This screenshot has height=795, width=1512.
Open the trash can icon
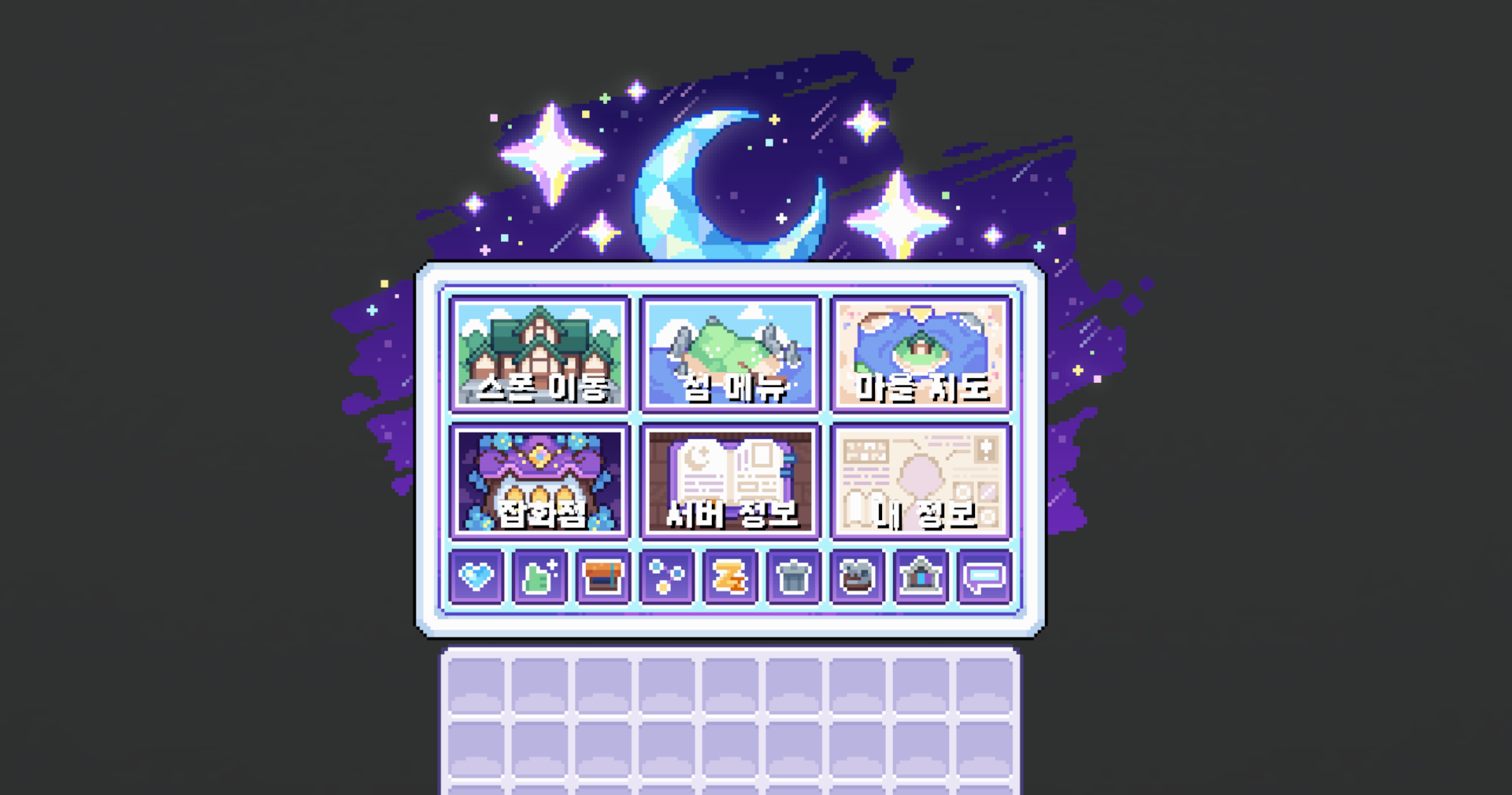(794, 578)
